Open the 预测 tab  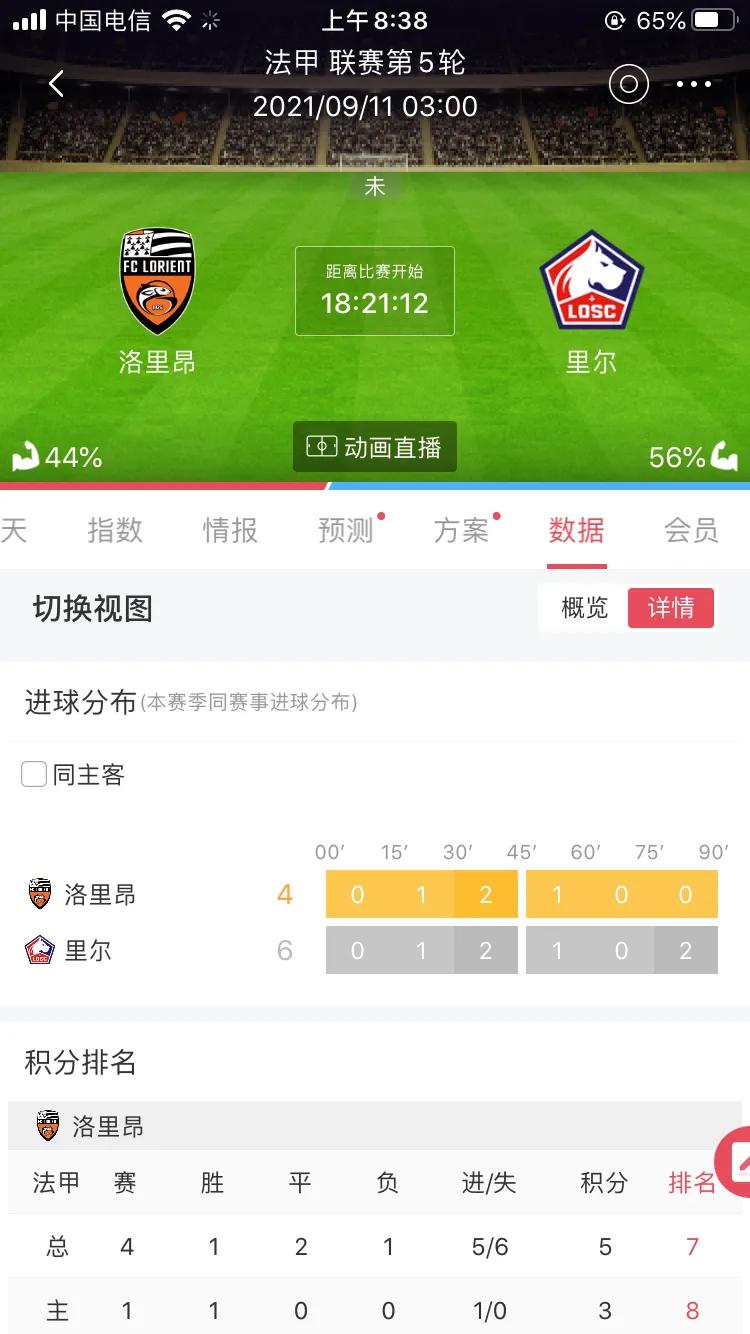click(x=346, y=530)
